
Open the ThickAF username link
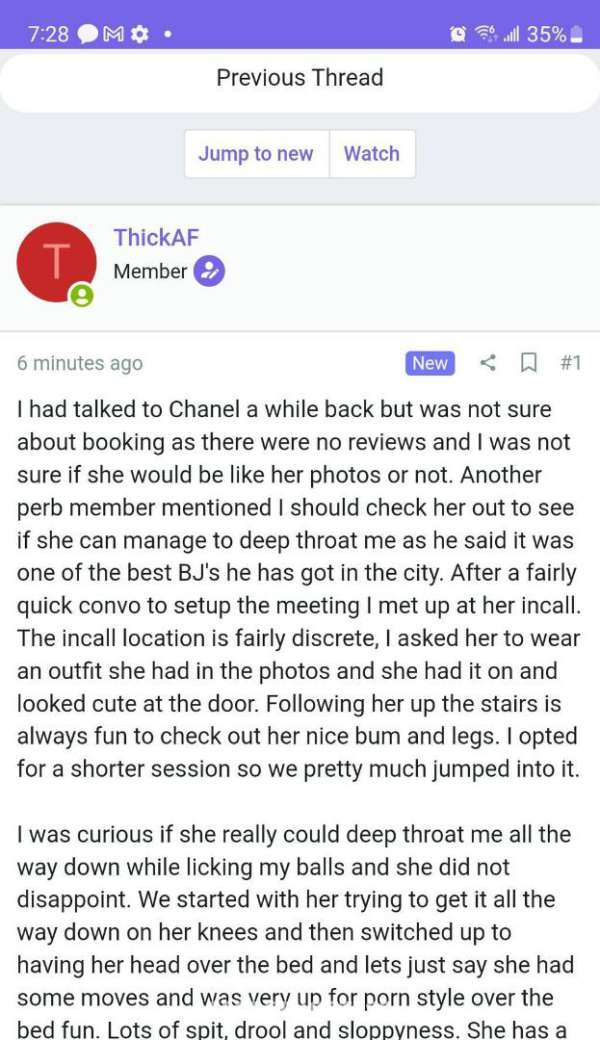(x=156, y=237)
